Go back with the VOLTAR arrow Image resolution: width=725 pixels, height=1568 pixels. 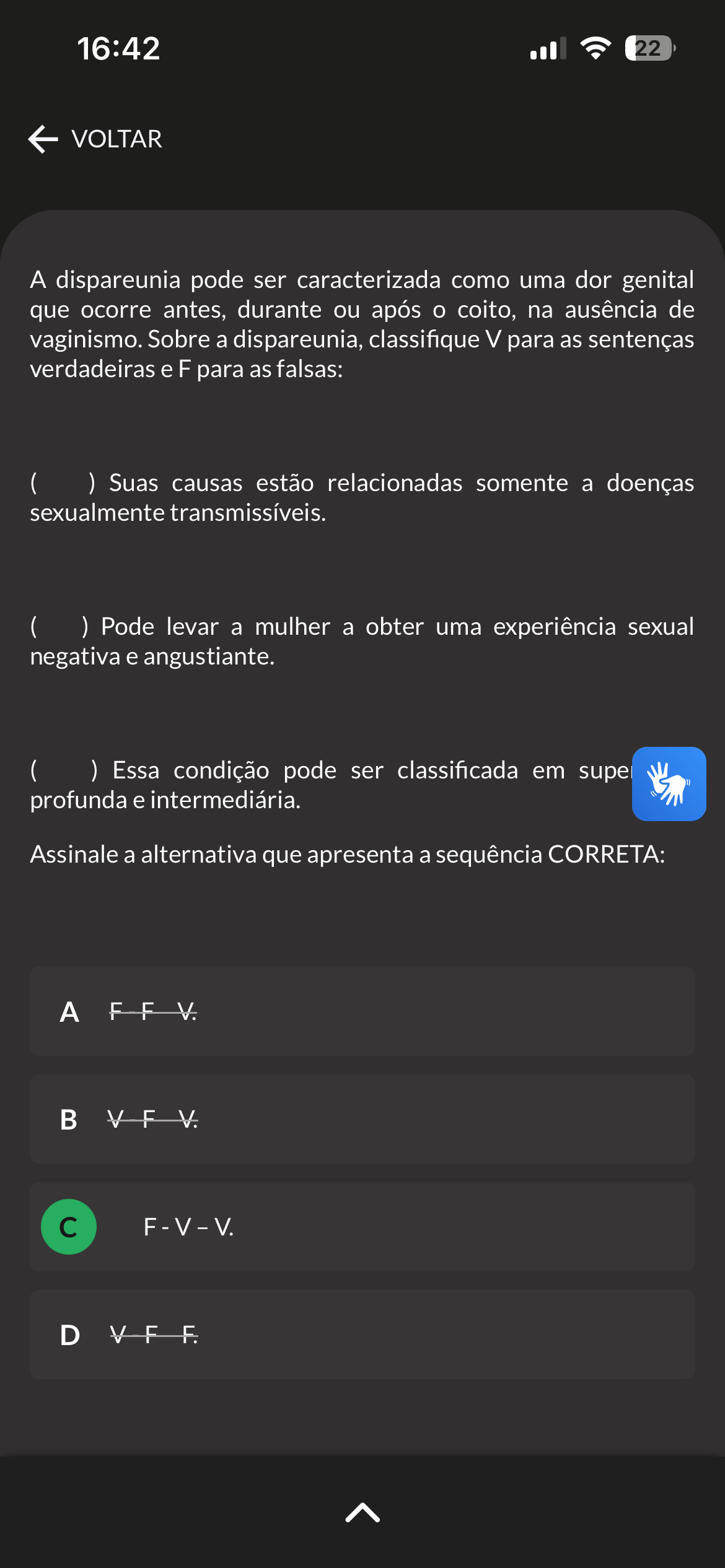pos(95,139)
